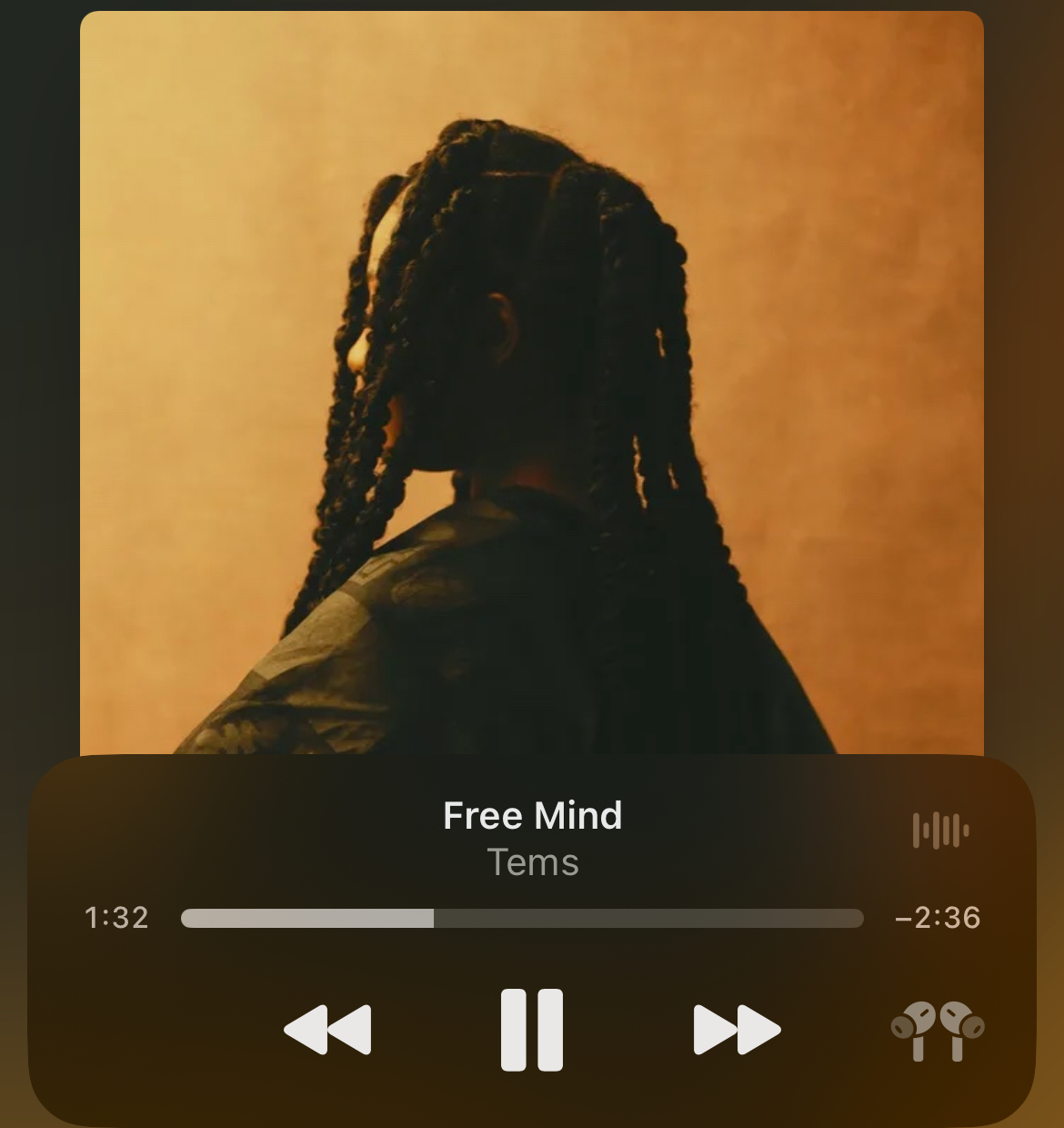
Task: Open the Free Mind album artwork
Action: tap(532, 383)
